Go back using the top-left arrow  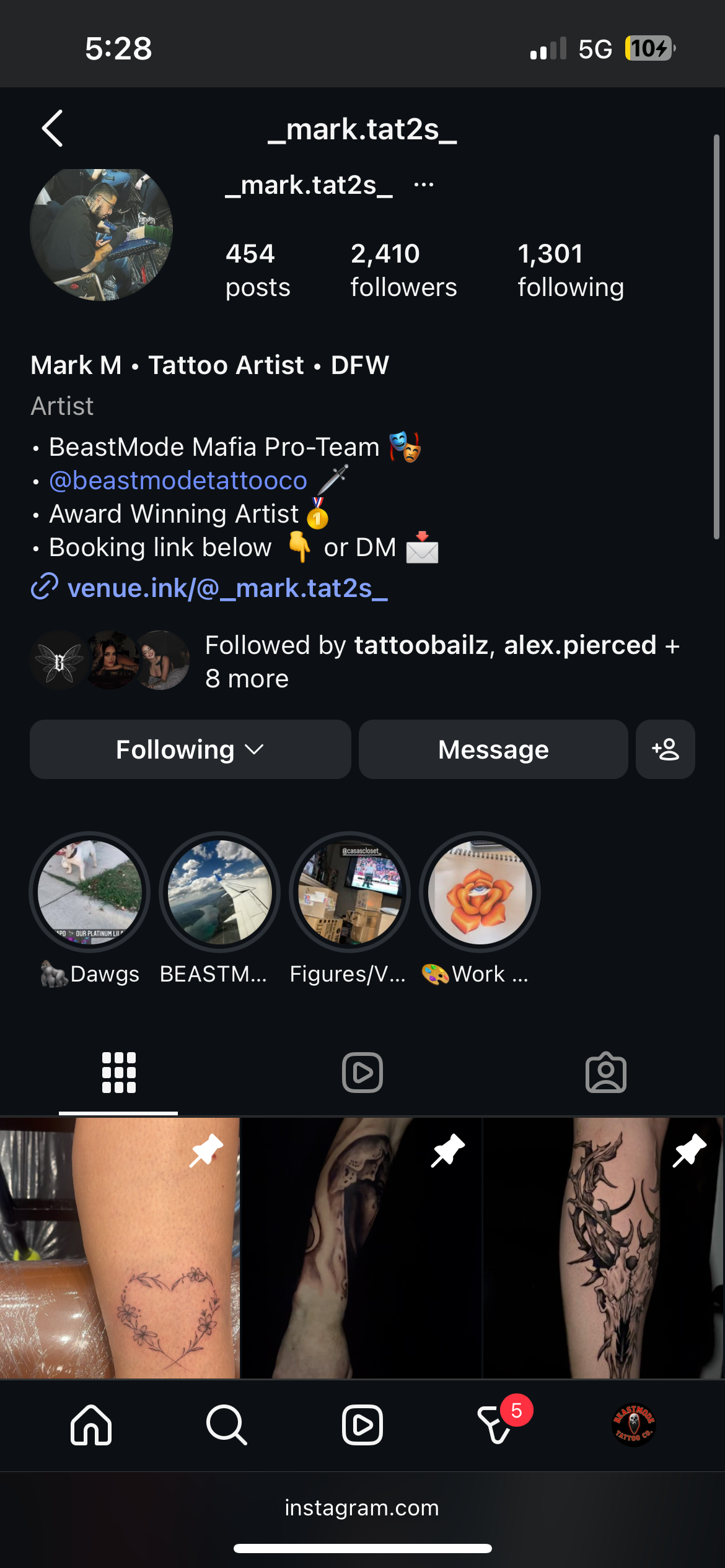(53, 128)
